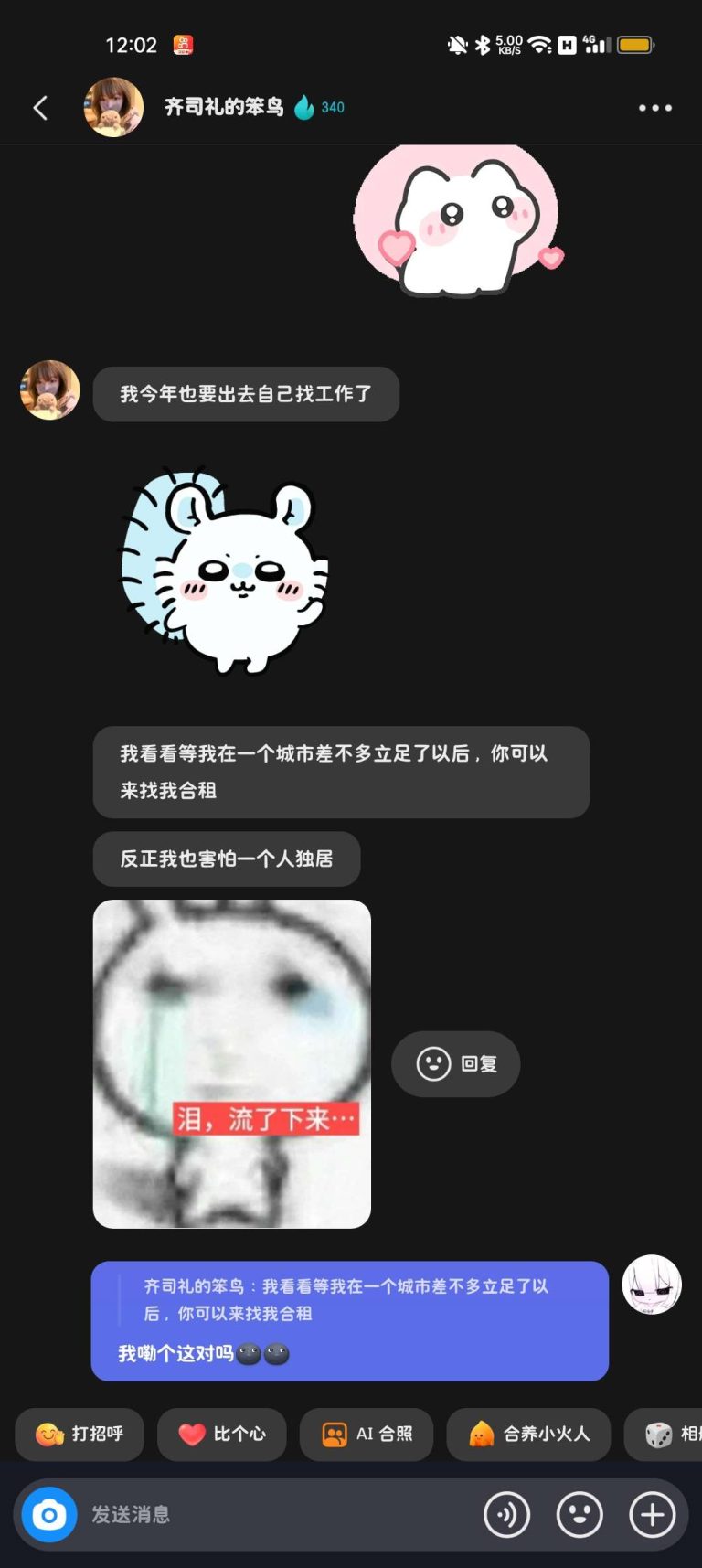Tap the quoted reply message bubble
Screen dimensions: 702x1568
pyautogui.click(x=349, y=1320)
